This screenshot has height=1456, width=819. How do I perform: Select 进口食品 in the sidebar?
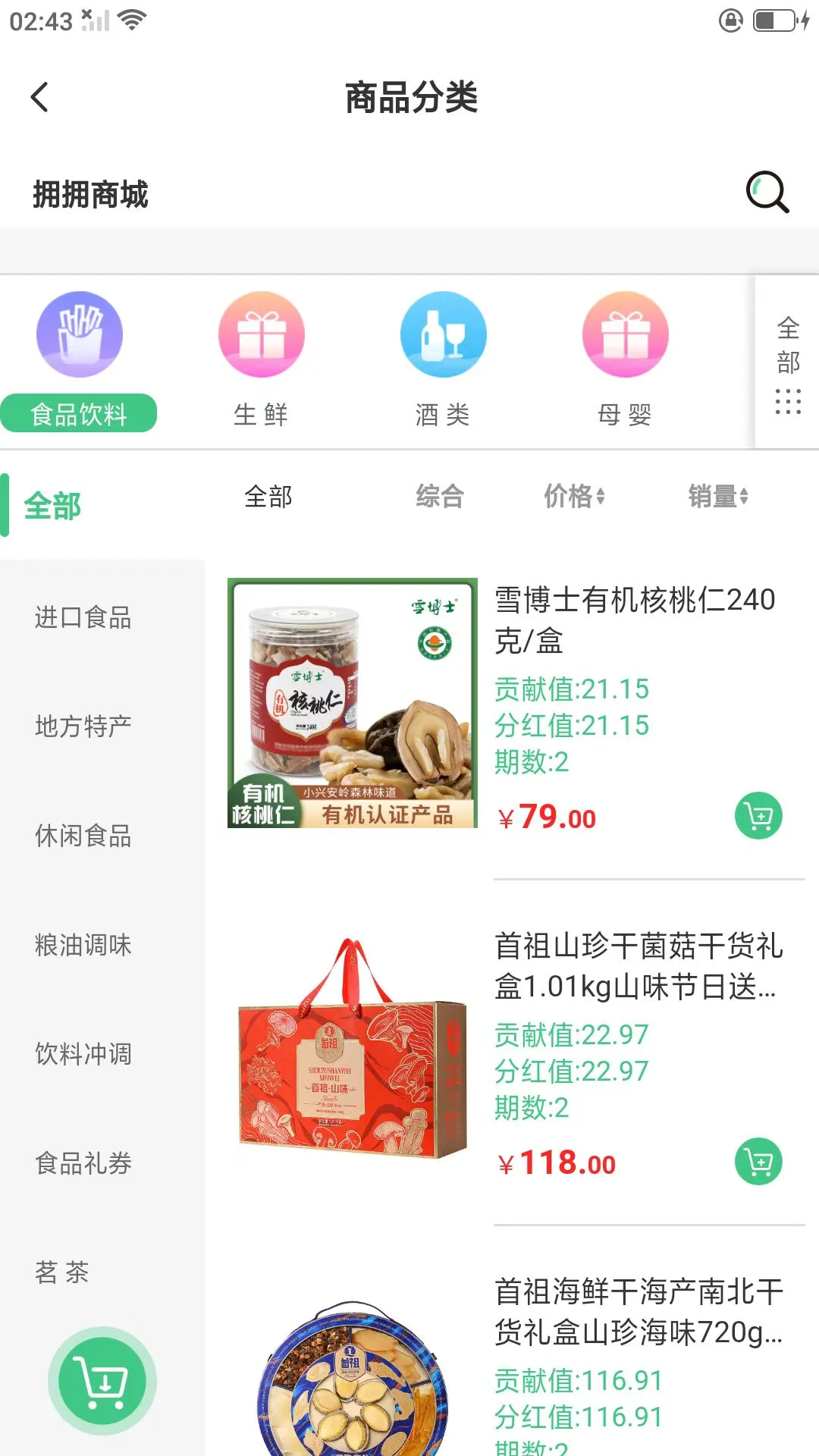click(81, 618)
